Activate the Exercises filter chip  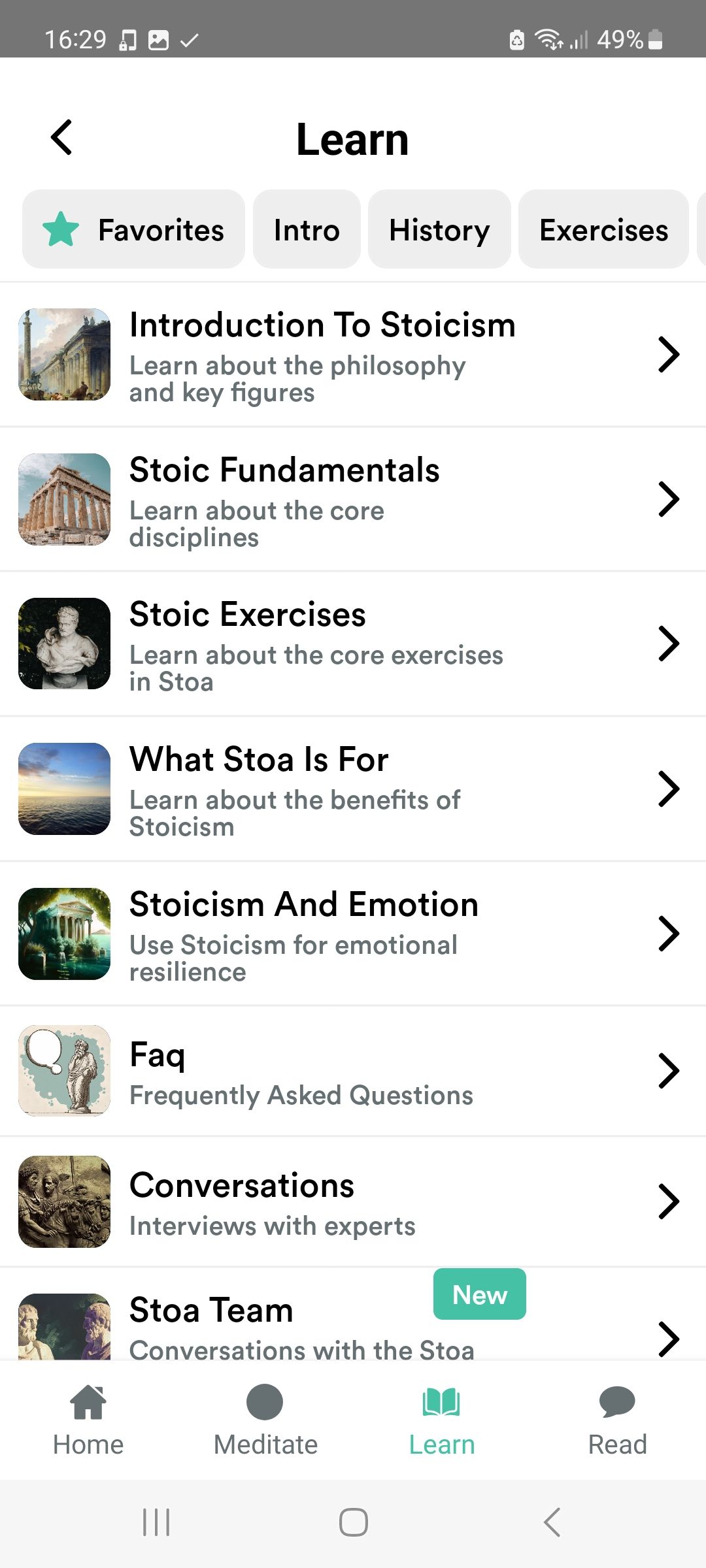tap(603, 229)
